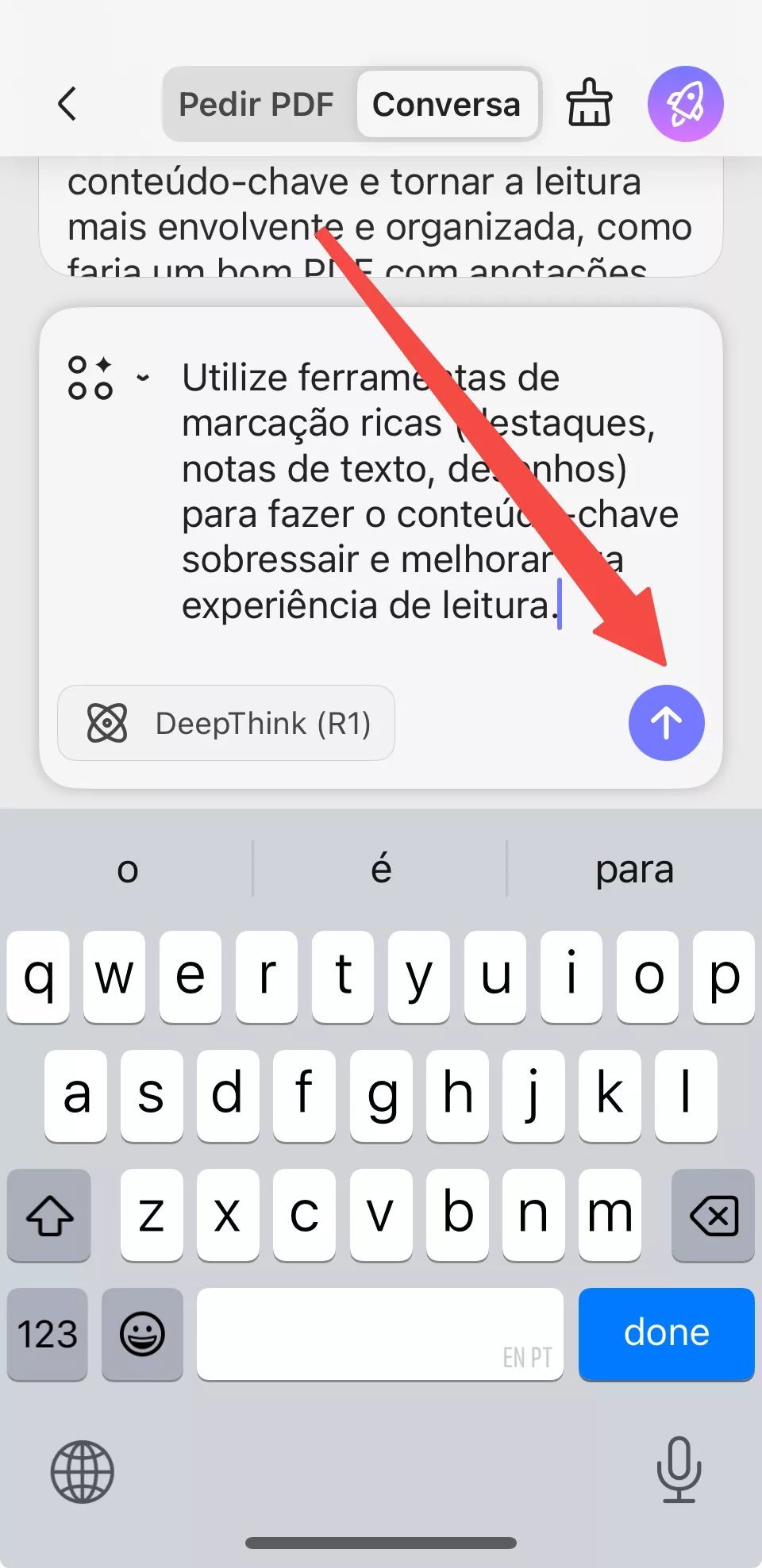
Task: Enable shift with the caps key
Action: pos(48,1216)
